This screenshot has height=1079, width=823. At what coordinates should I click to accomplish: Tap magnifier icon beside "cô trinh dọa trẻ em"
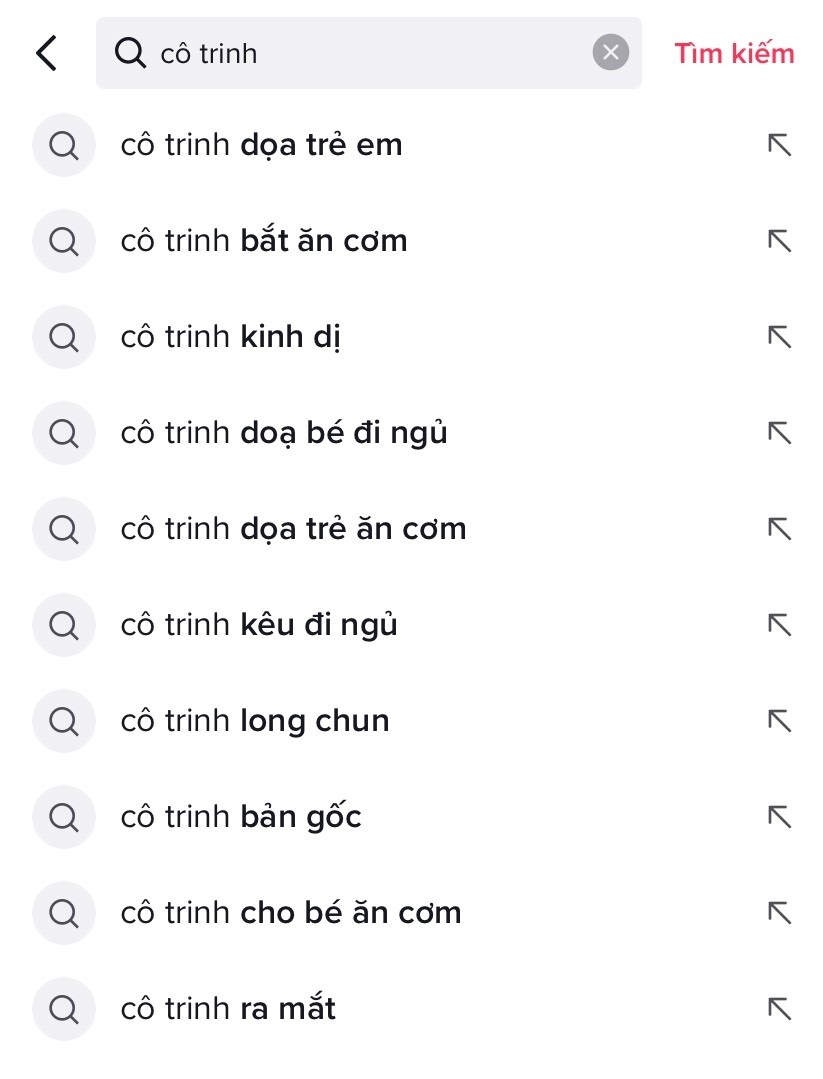[63, 145]
